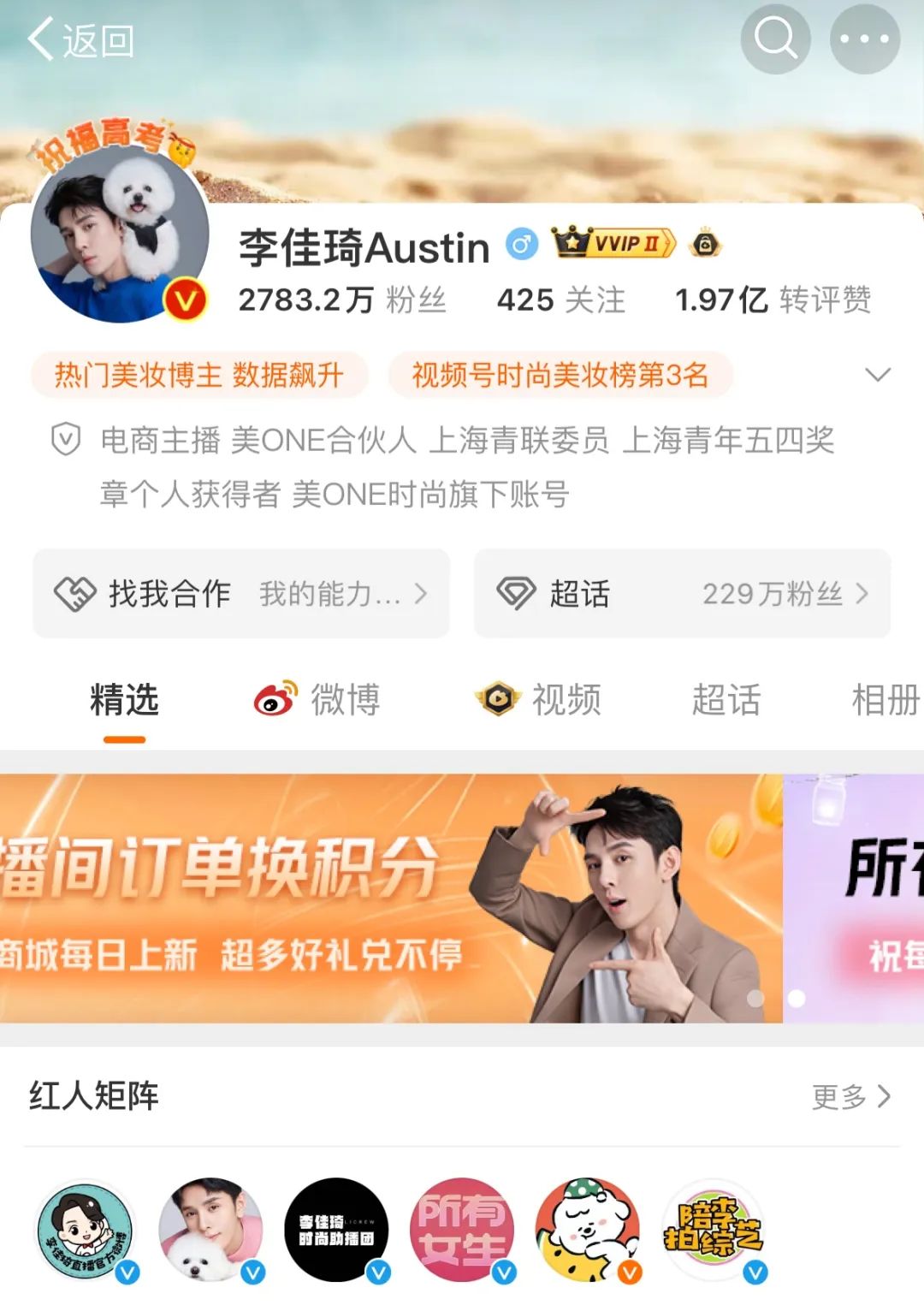Screen dimensions: 924x1311
Task: Switch to the 视频 tab
Action: pos(540,700)
